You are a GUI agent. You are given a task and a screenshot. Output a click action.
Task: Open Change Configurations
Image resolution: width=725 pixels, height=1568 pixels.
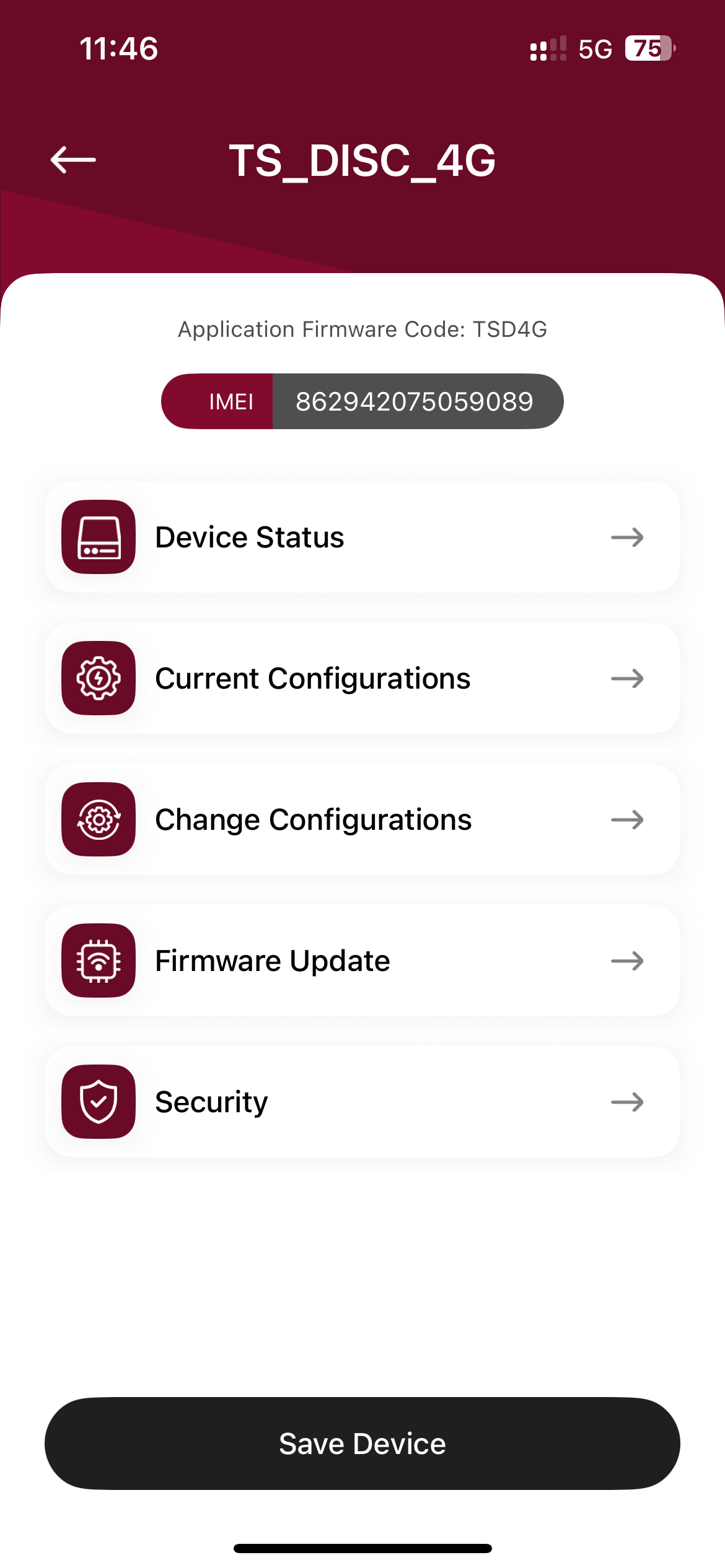pos(362,819)
